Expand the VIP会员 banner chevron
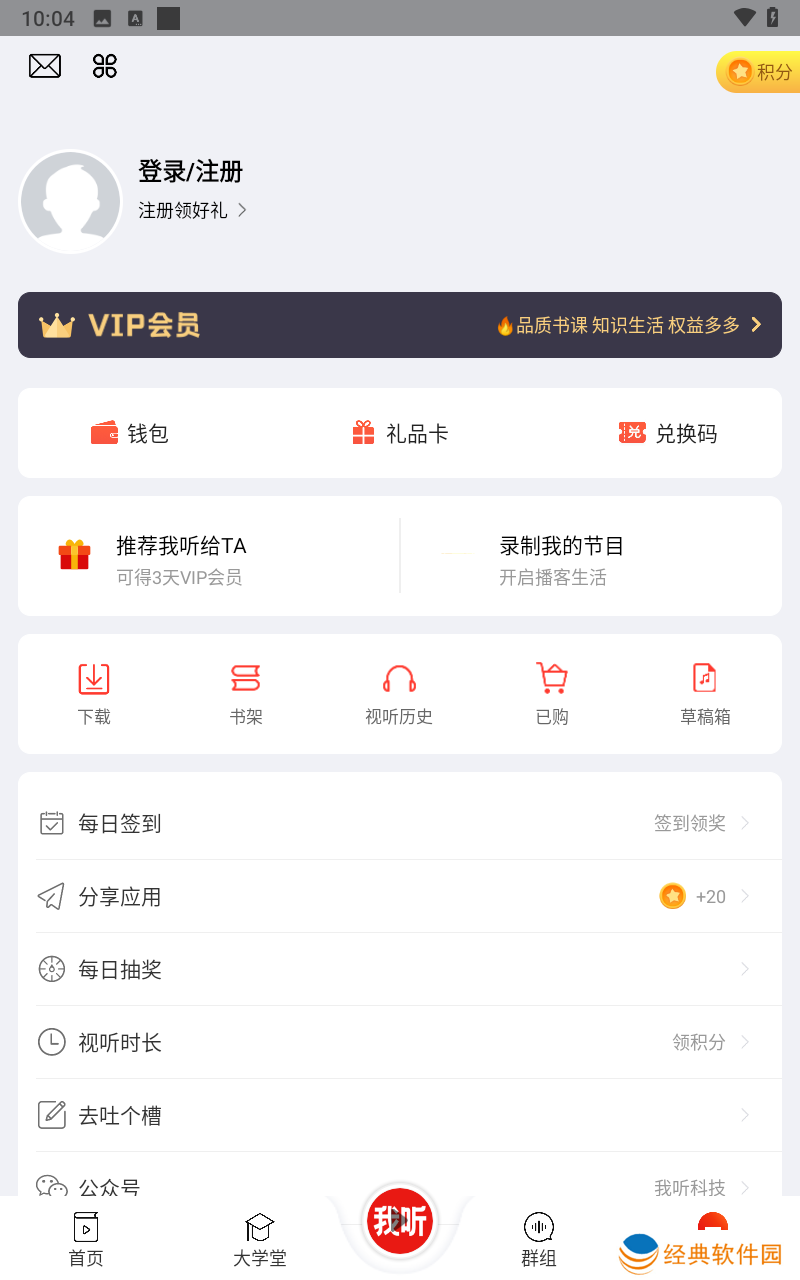The image size is (800, 1280). tap(757, 325)
